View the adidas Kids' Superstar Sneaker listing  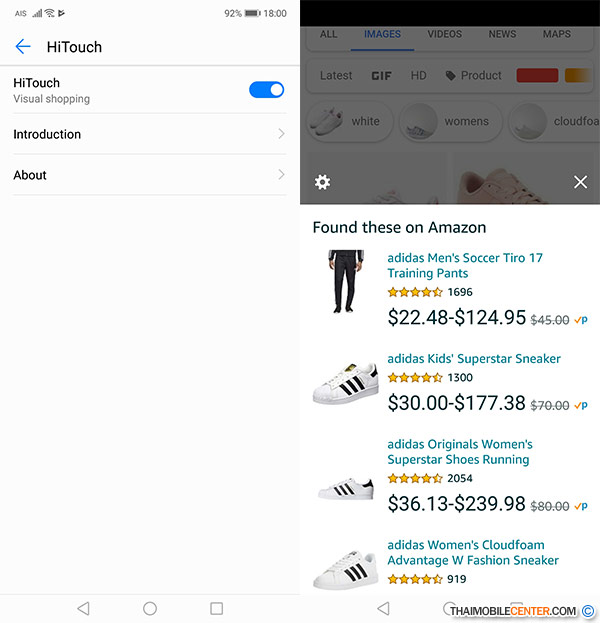[474, 359]
